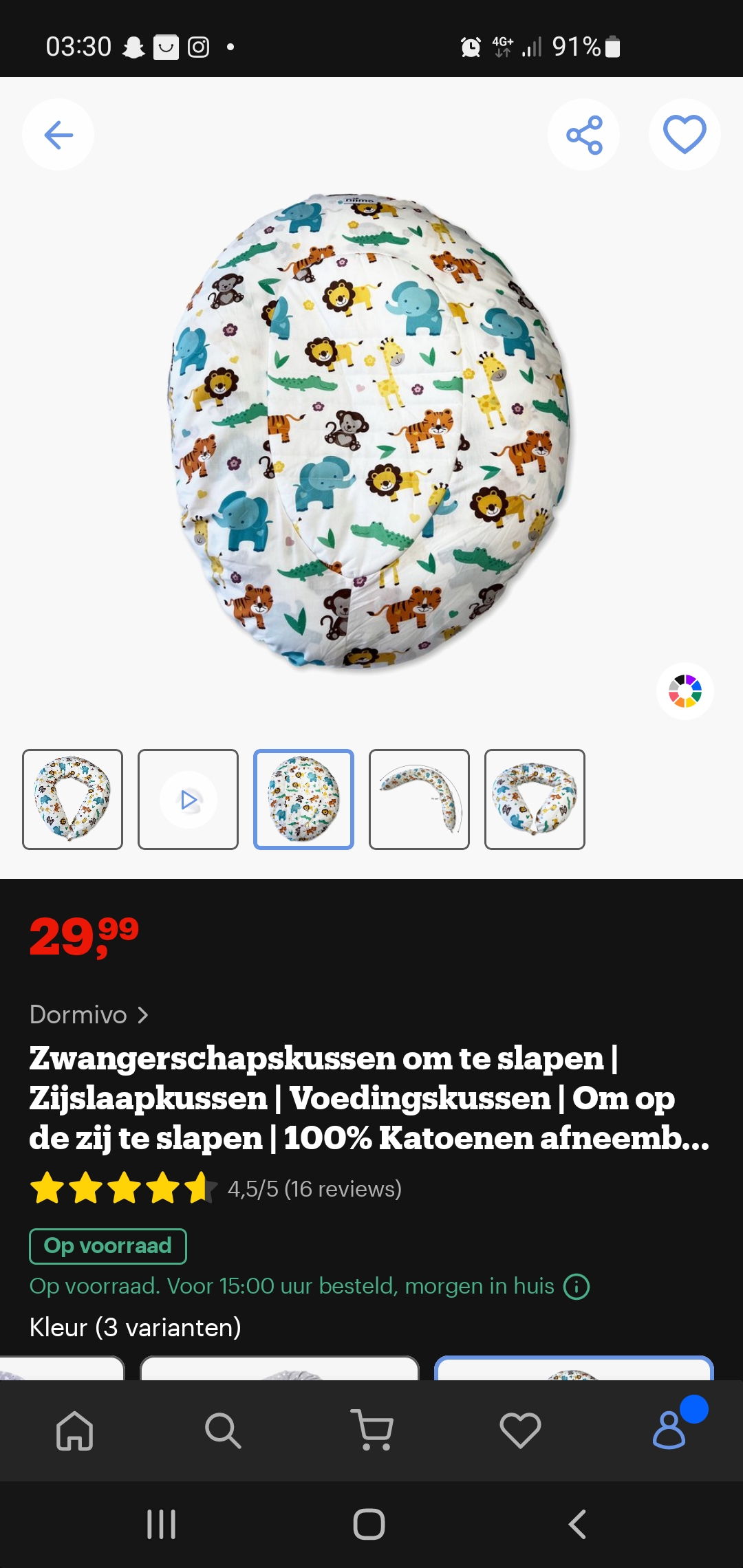Add product to wishlist with heart icon
Screen dimensions: 743x1568
(x=685, y=135)
